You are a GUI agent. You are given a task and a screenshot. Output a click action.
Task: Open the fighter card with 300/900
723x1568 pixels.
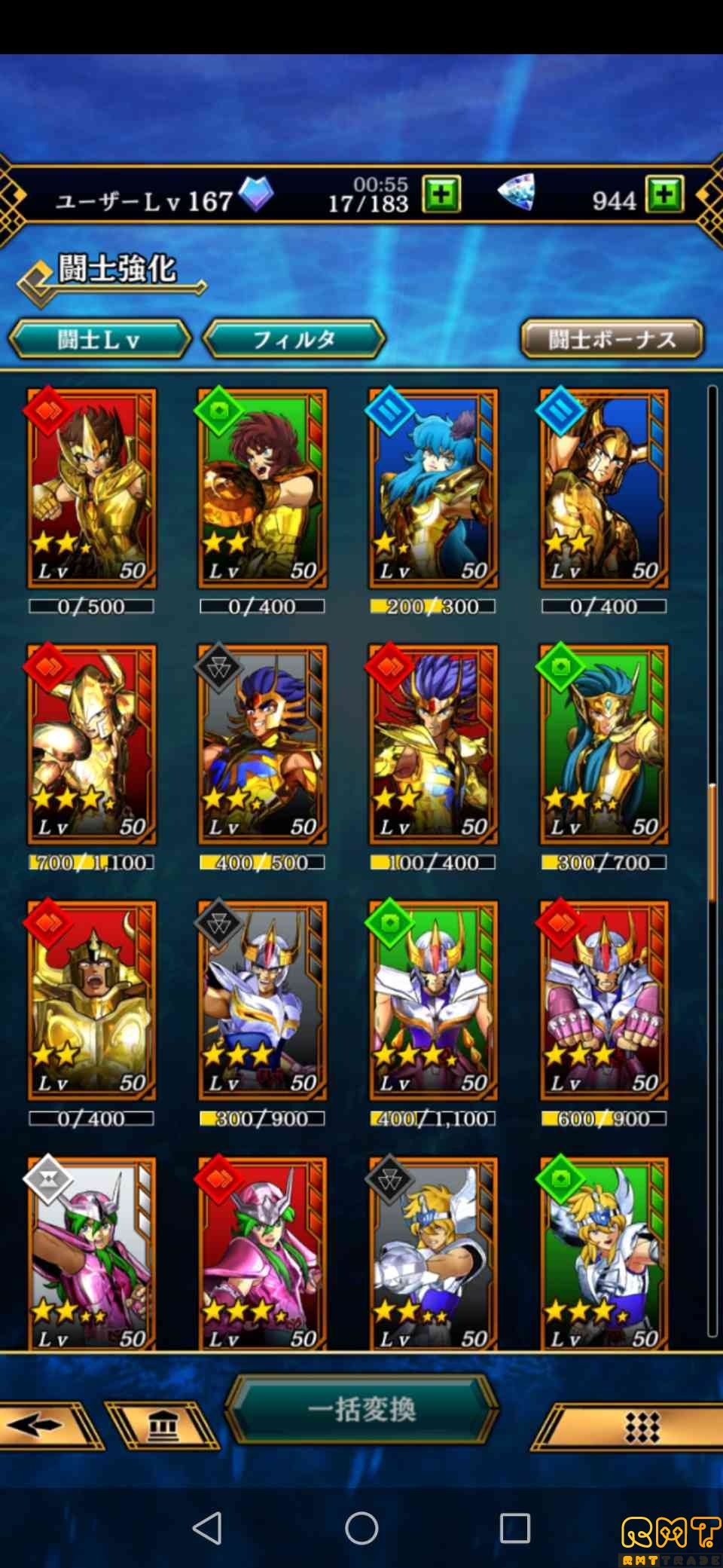(x=262, y=1001)
